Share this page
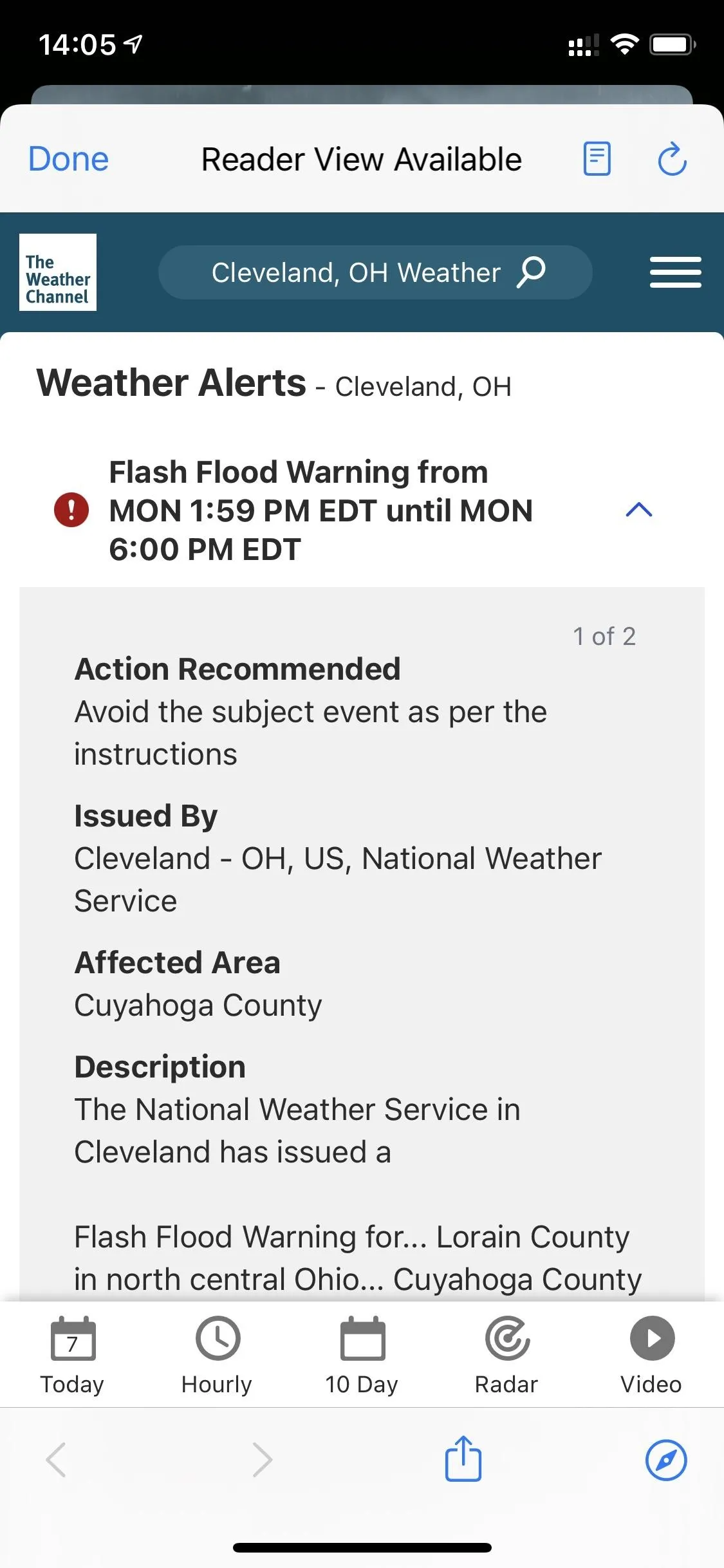 463,1459
